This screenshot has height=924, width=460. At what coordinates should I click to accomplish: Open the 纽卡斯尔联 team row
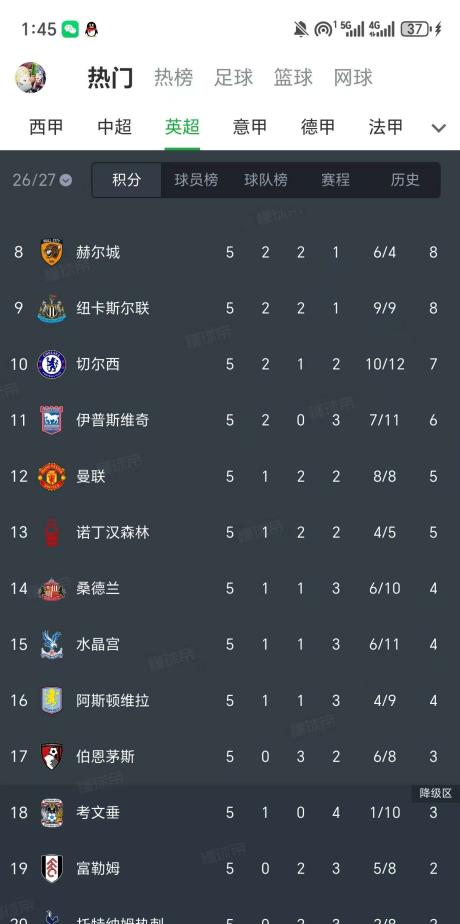tap(230, 308)
